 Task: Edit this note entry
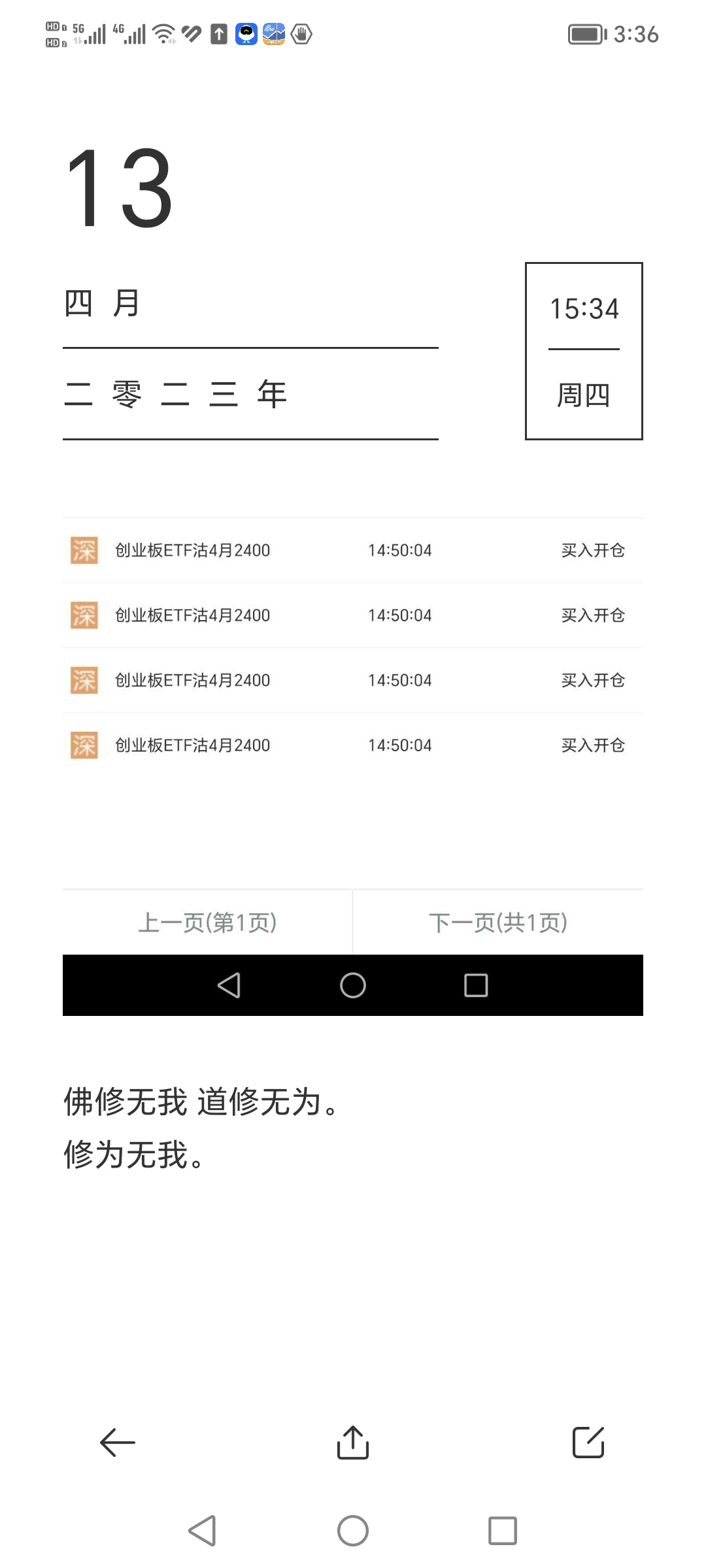[588, 1442]
